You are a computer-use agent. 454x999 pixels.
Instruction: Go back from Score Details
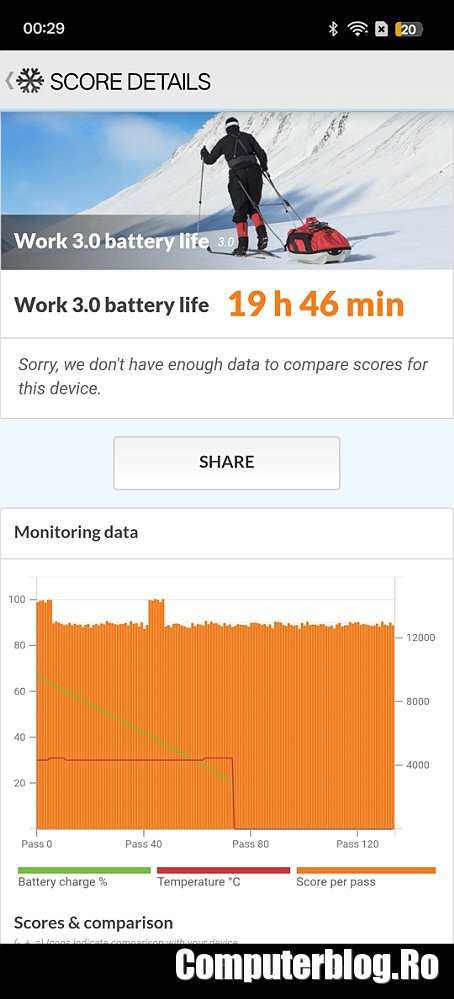(x=10, y=81)
